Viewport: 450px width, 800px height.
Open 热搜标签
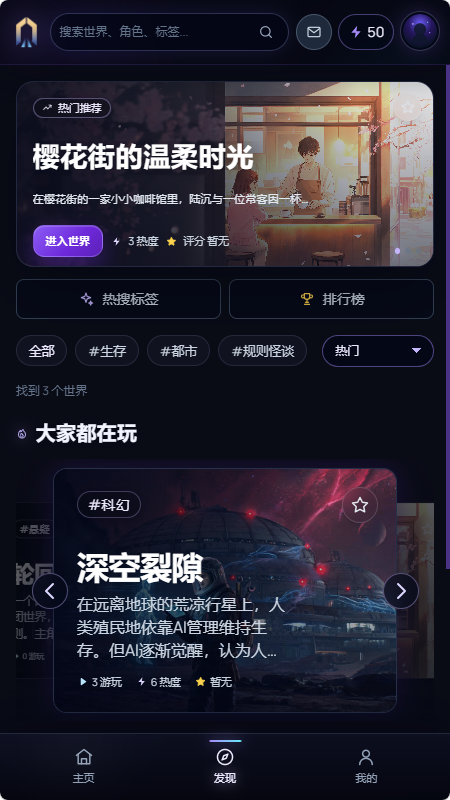click(x=118, y=299)
